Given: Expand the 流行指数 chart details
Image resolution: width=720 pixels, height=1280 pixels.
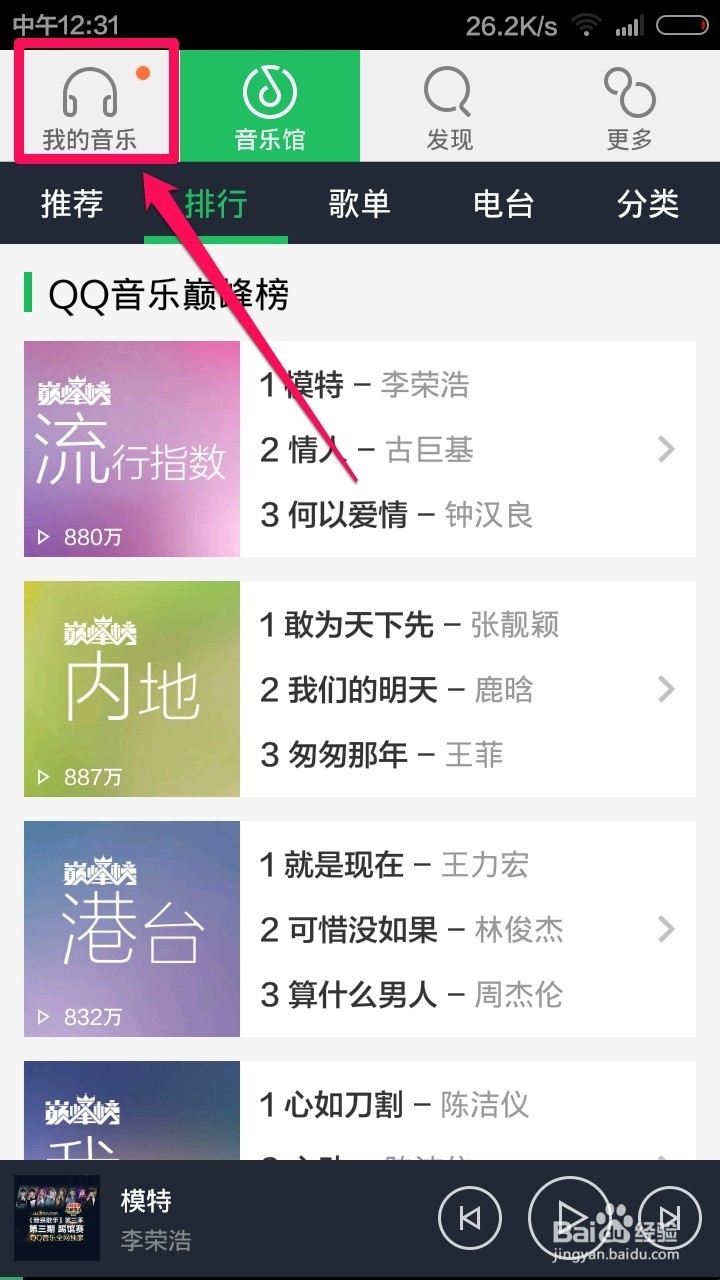Looking at the screenshot, I should [x=666, y=450].
